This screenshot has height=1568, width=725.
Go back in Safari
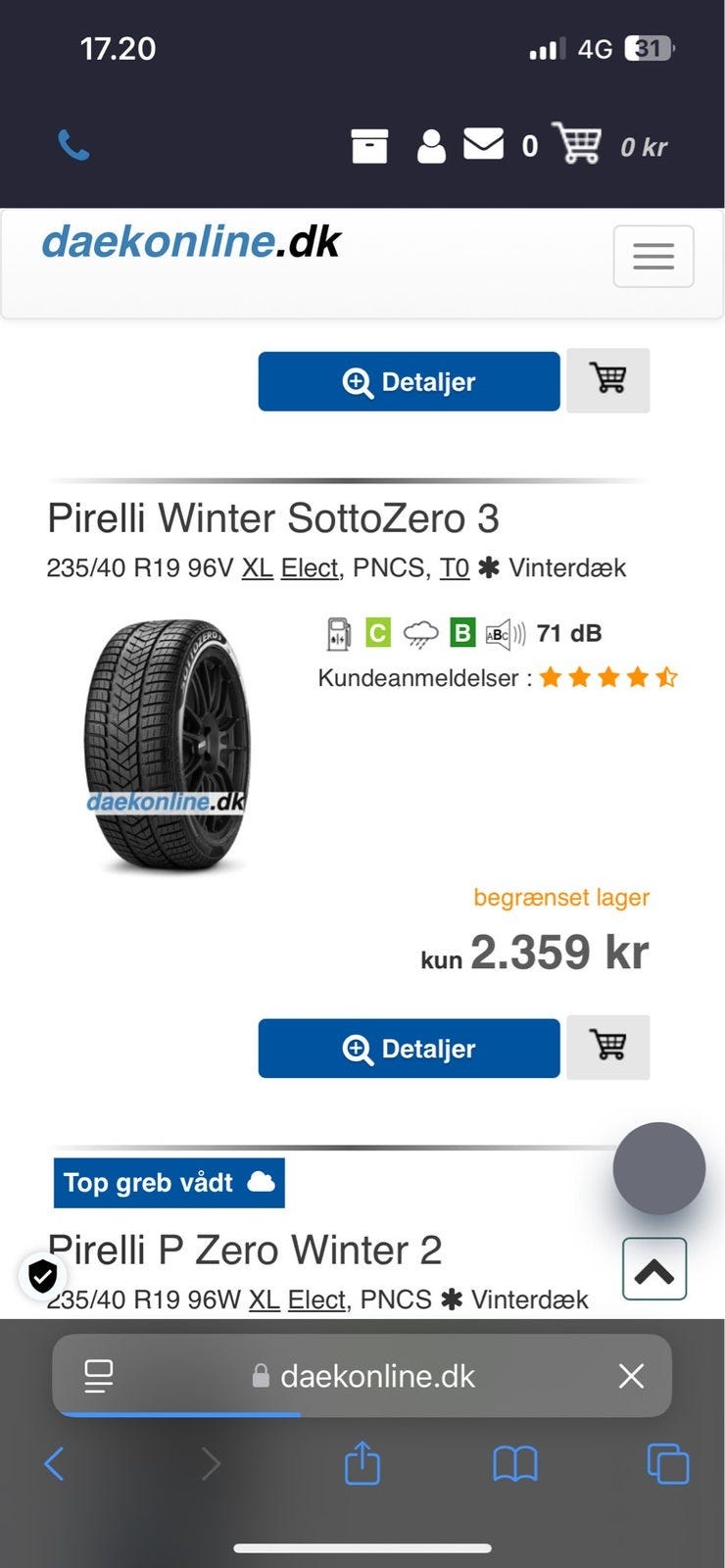click(55, 1464)
